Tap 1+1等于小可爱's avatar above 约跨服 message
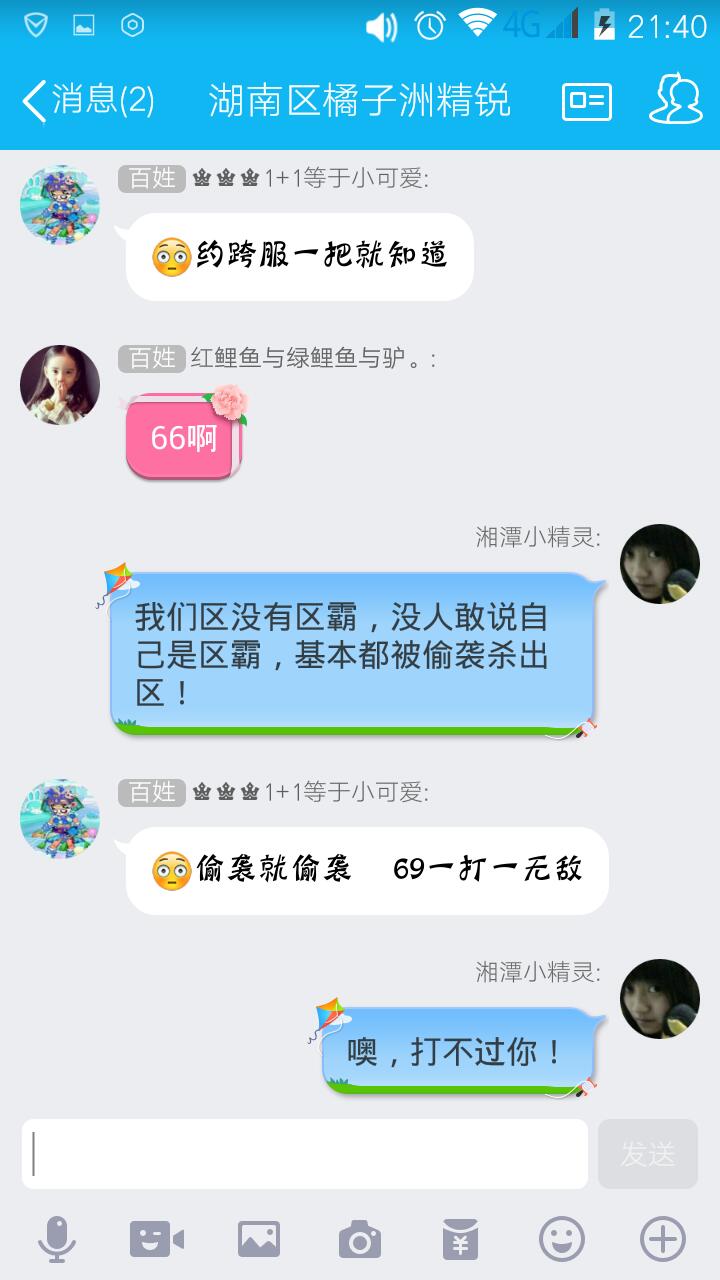This screenshot has width=720, height=1280. click(60, 205)
